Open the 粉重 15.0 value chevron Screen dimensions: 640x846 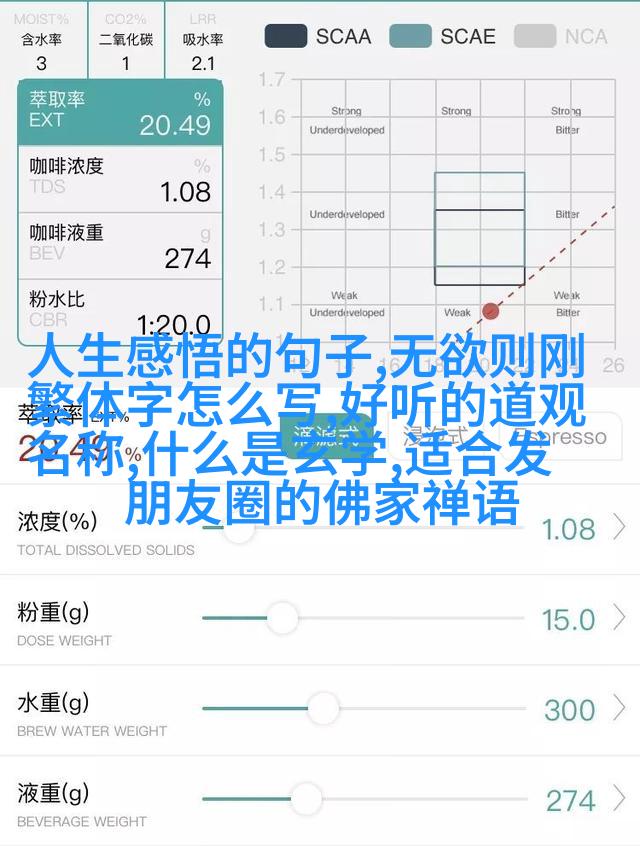pyautogui.click(x=619, y=619)
